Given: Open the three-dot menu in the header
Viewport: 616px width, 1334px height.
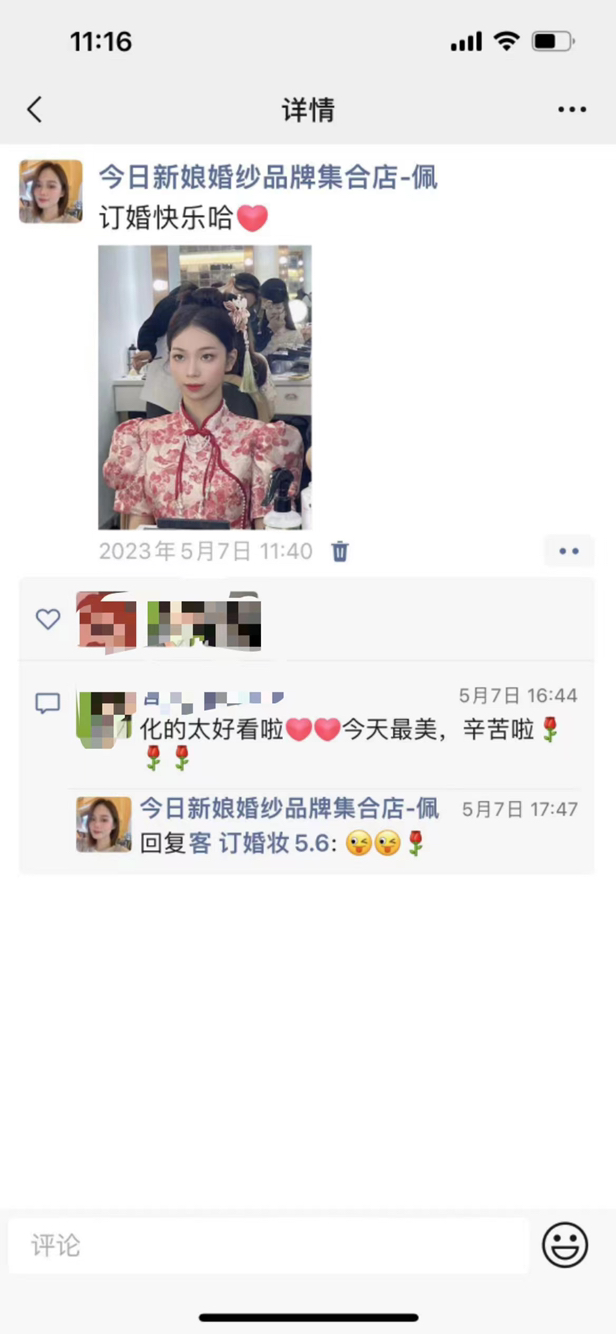Looking at the screenshot, I should point(572,110).
